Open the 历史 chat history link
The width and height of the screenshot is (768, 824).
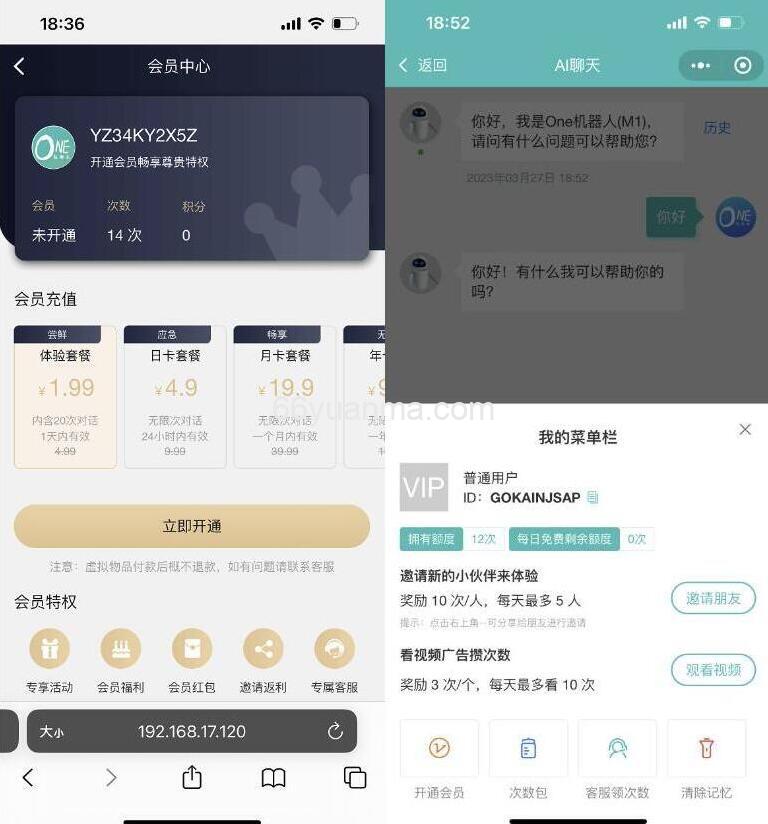718,127
